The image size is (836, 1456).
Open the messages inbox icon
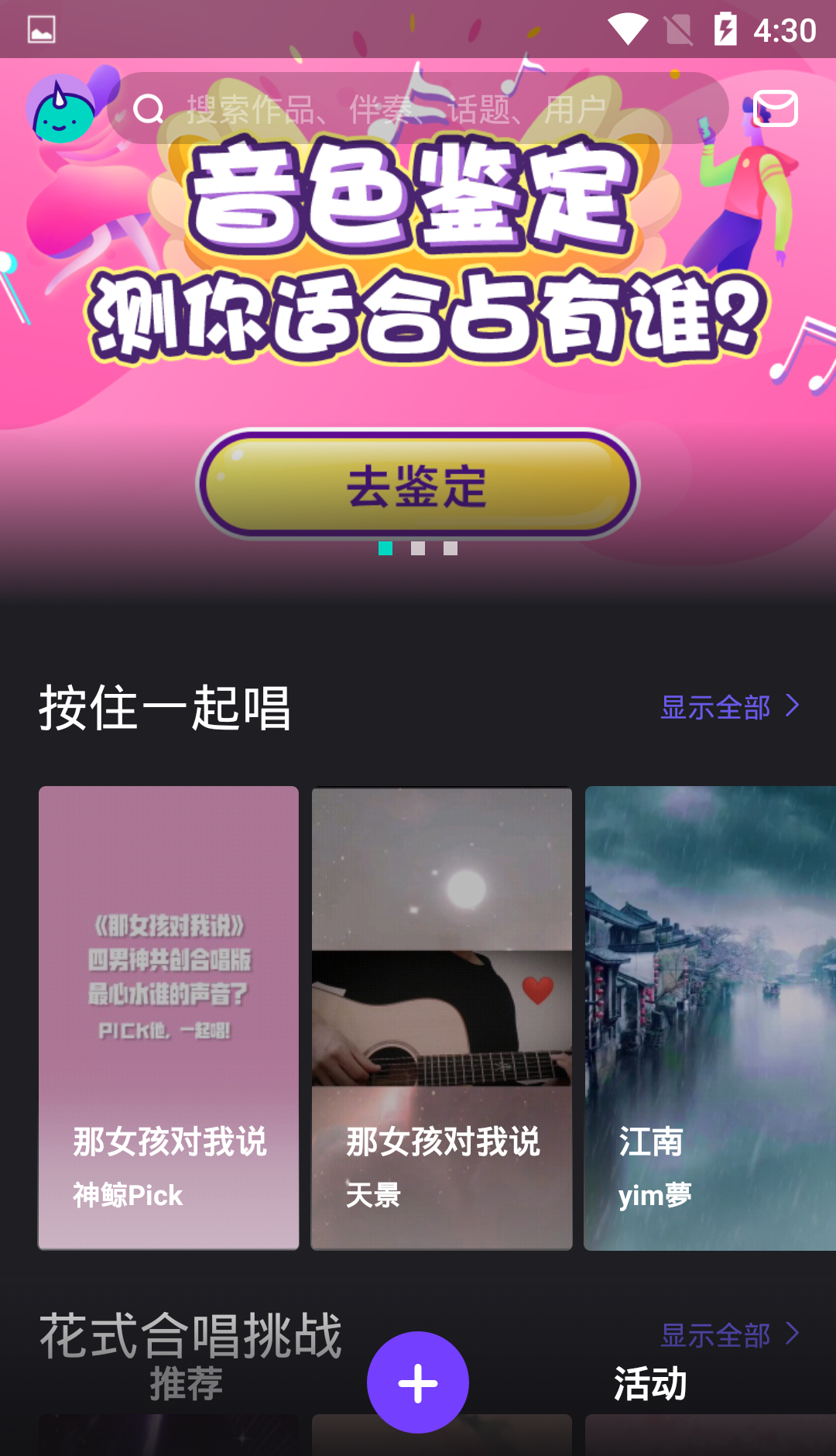(x=775, y=108)
